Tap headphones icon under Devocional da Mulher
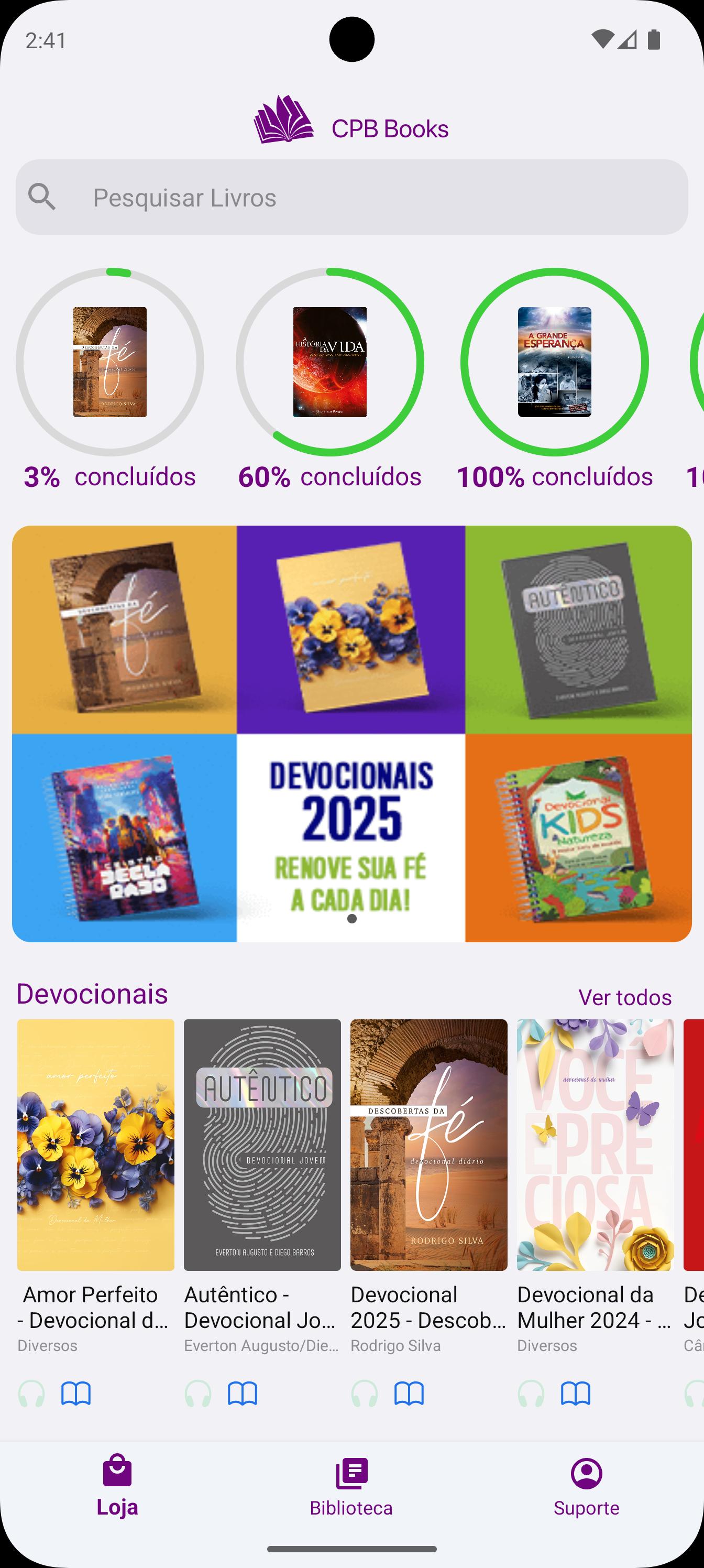The width and height of the screenshot is (704, 1568). click(531, 1393)
